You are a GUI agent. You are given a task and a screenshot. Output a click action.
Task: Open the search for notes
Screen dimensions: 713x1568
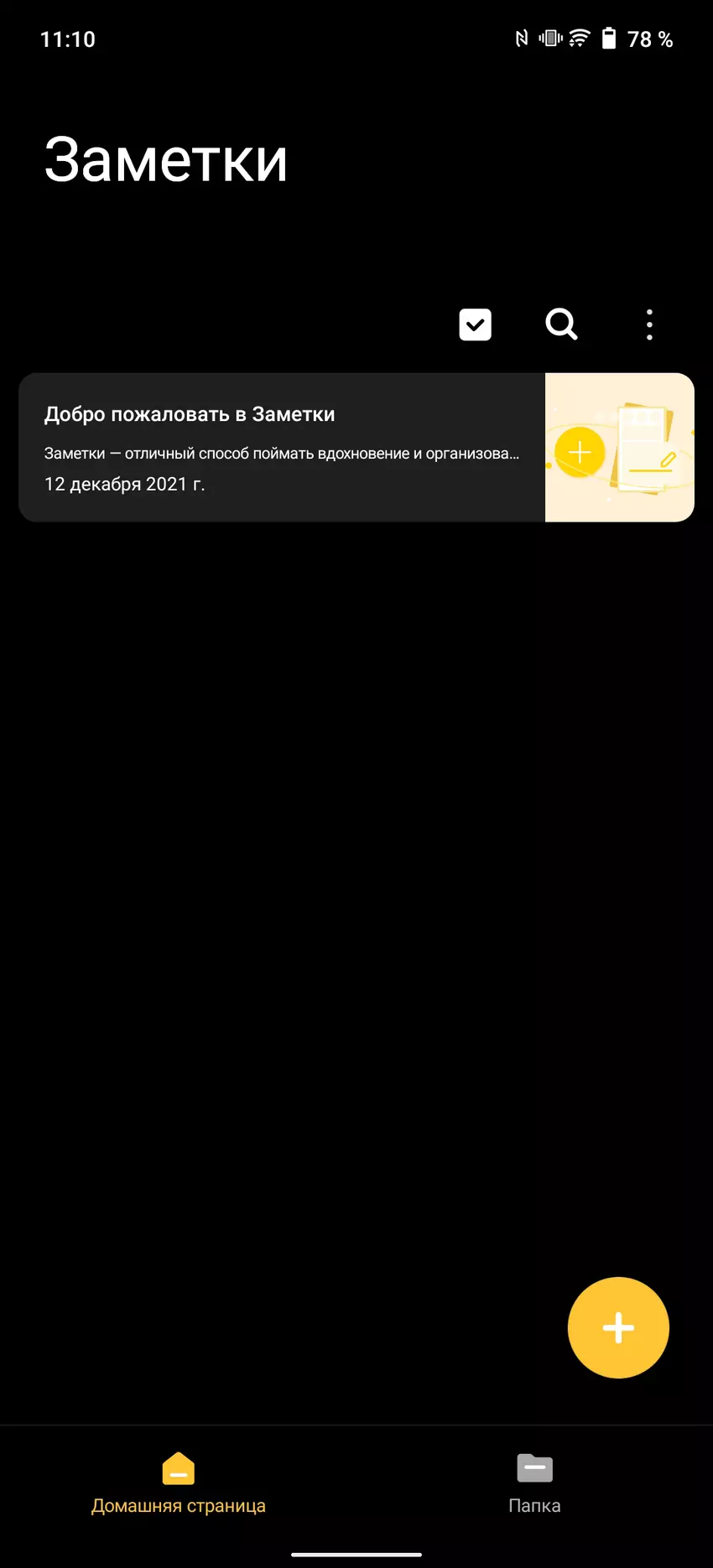[561, 324]
